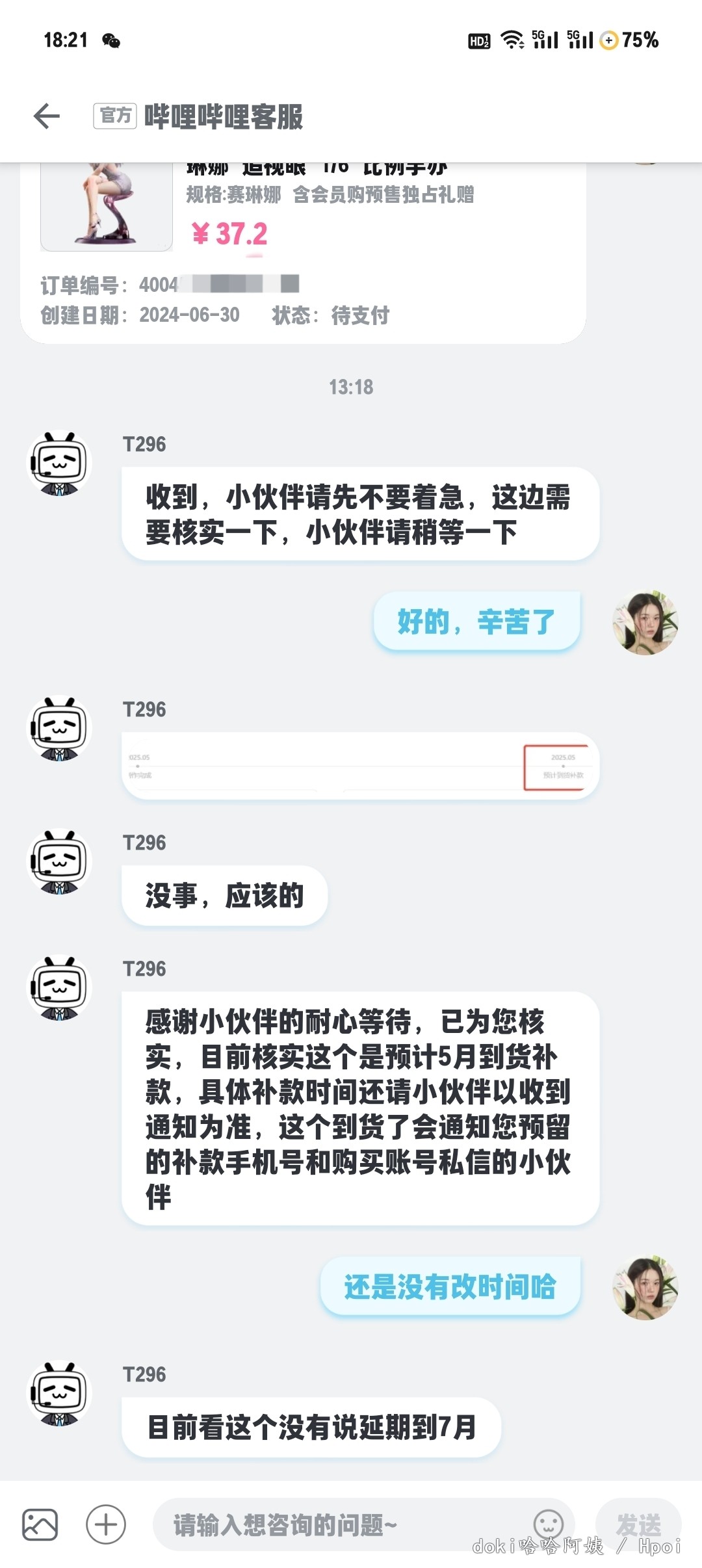Image resolution: width=702 pixels, height=1568 pixels.
Task: View the screenshot image sent by T296
Action: (360, 766)
